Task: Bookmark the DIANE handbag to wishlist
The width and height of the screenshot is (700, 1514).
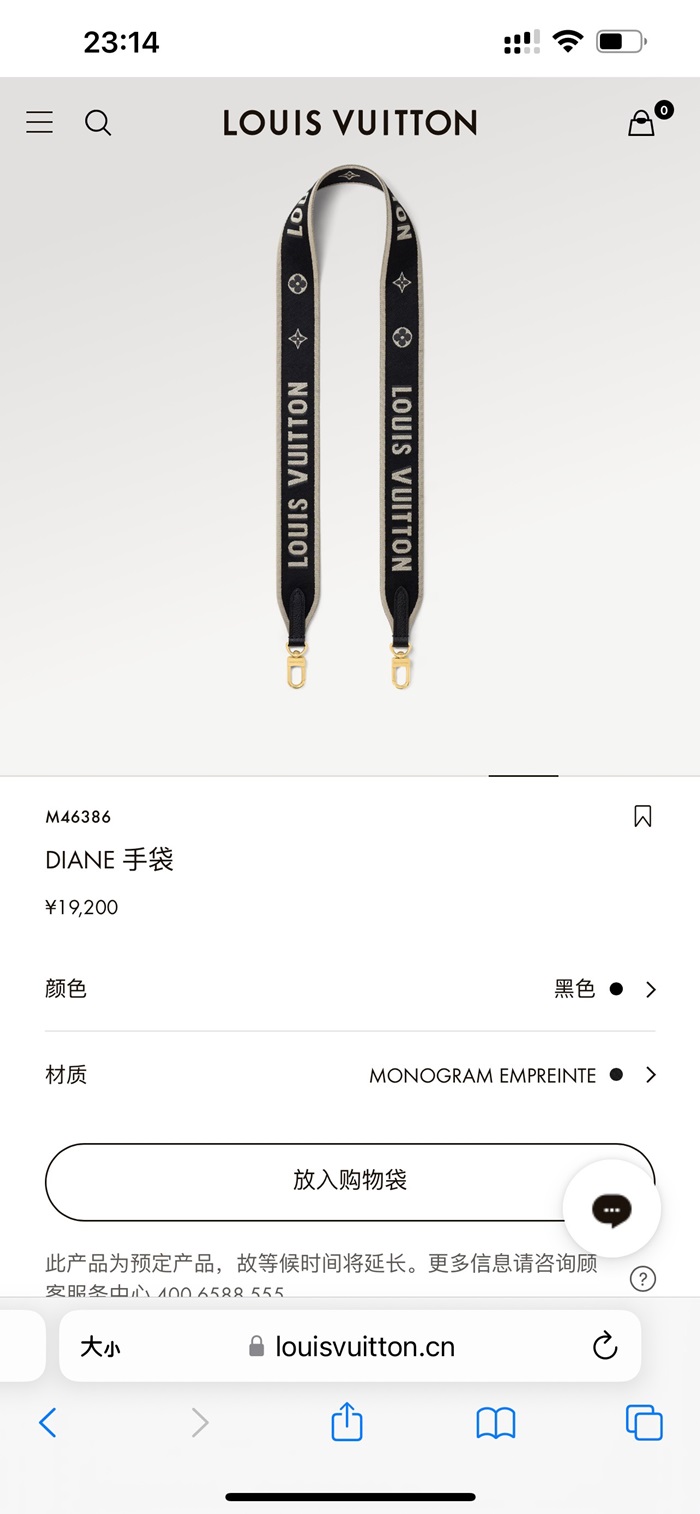Action: coord(643,816)
